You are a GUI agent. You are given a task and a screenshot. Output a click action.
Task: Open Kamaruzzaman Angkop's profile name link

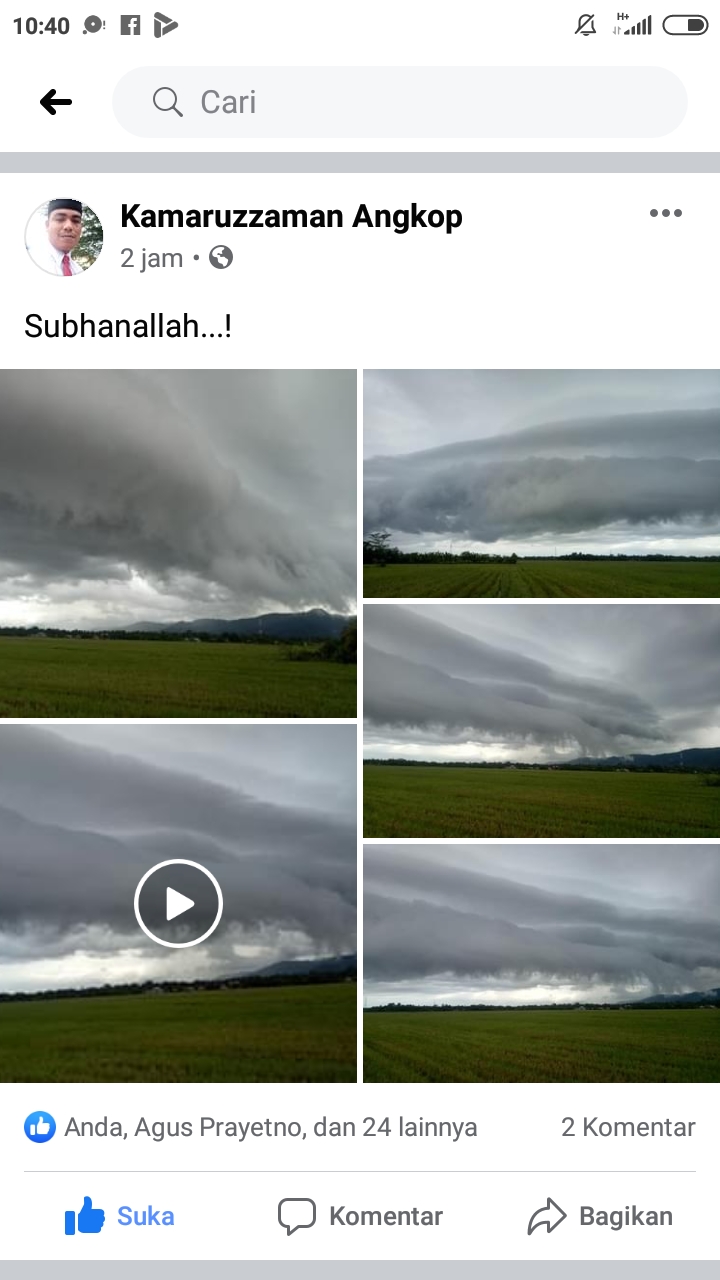pos(291,216)
